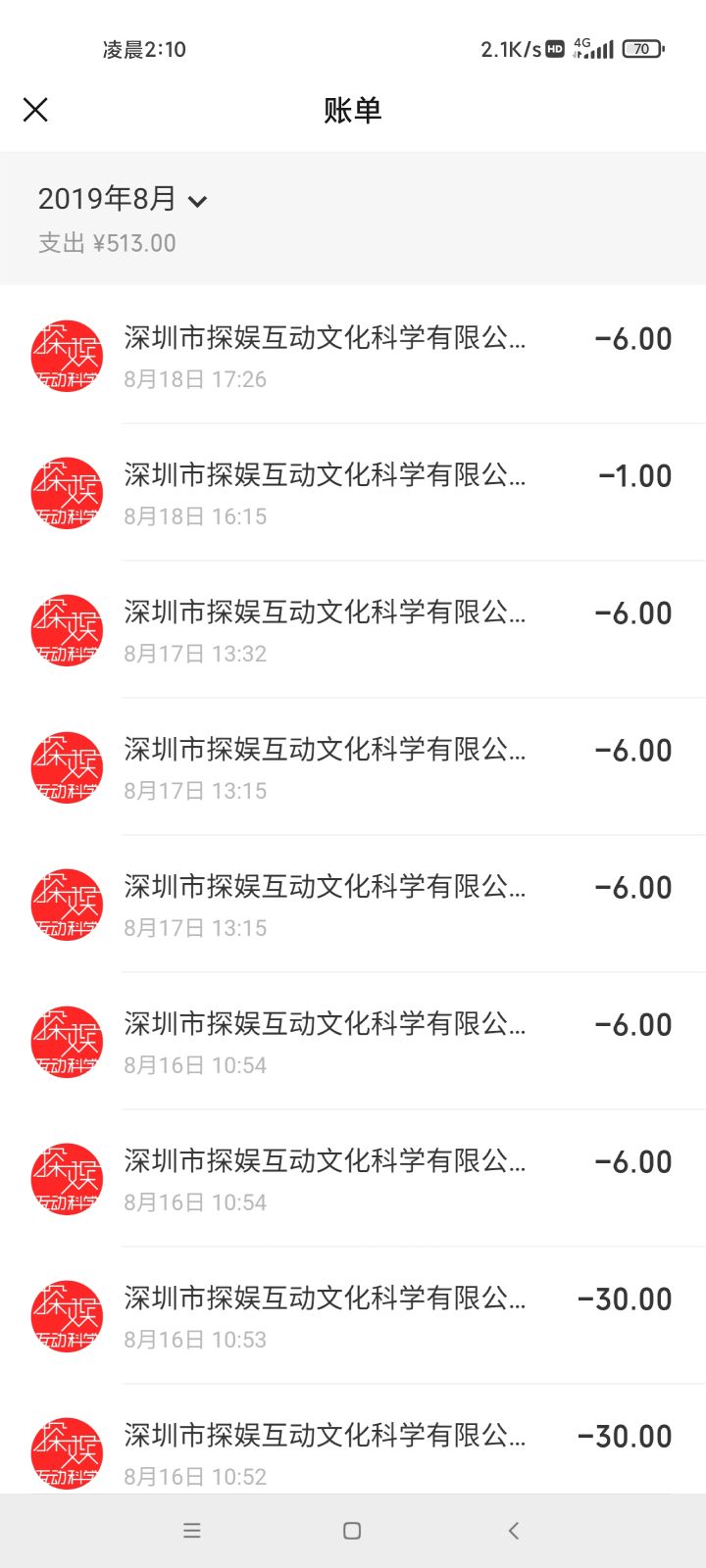Open the -30.00 transaction dated 8月16日 10:53
This screenshot has height=1568, width=706.
(353, 1315)
